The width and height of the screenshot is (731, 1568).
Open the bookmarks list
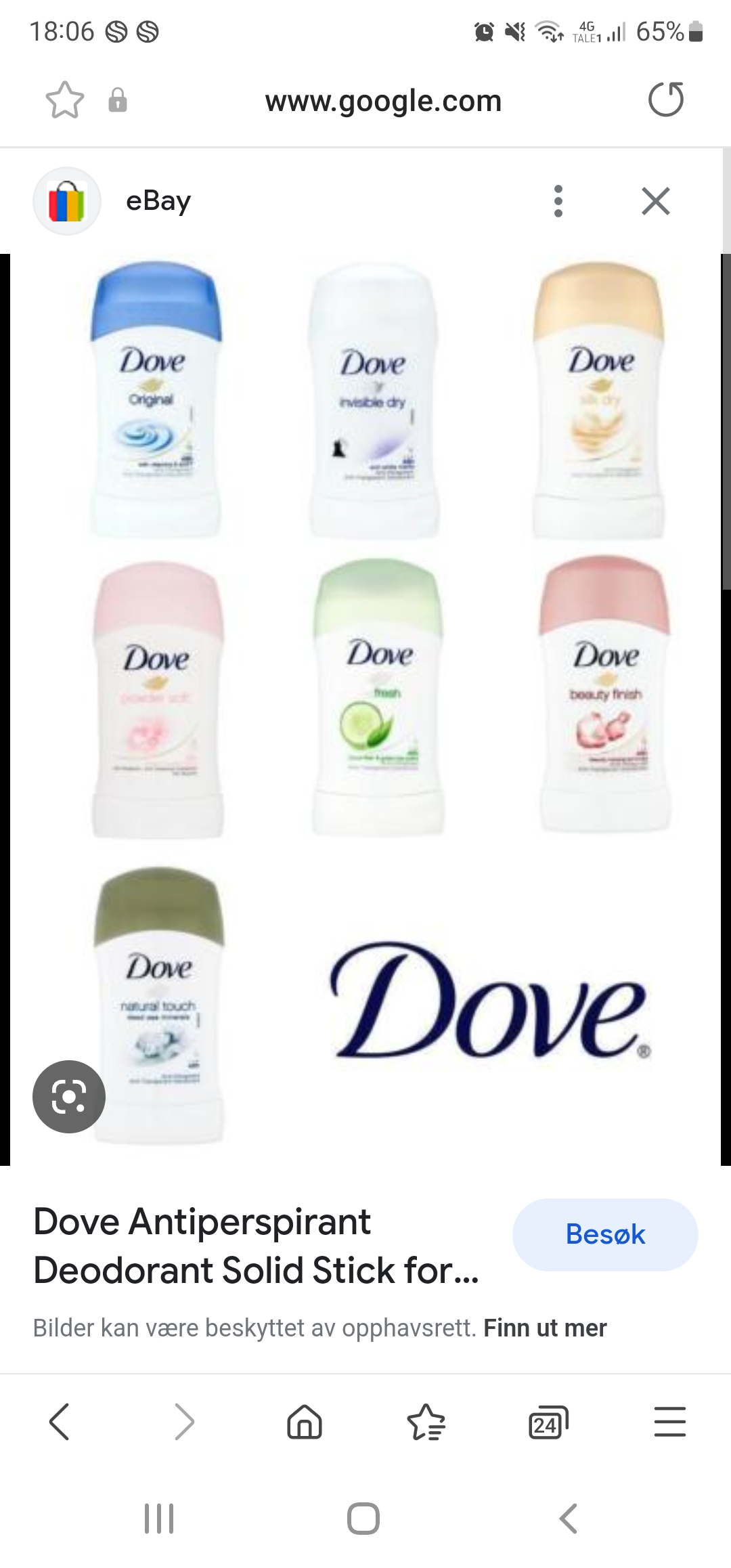(426, 1421)
